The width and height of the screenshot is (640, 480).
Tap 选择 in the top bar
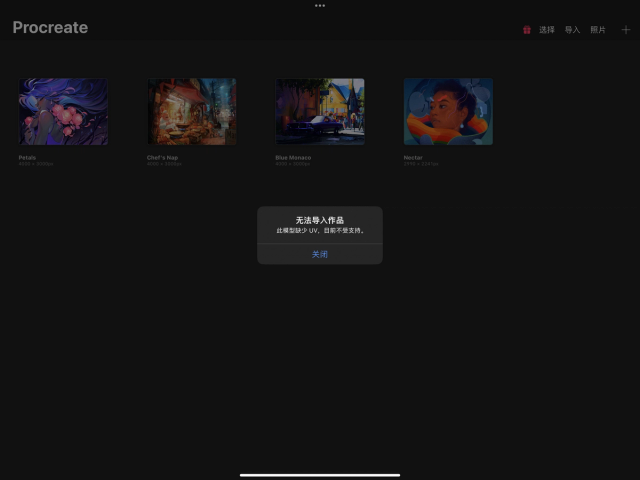[x=546, y=30]
